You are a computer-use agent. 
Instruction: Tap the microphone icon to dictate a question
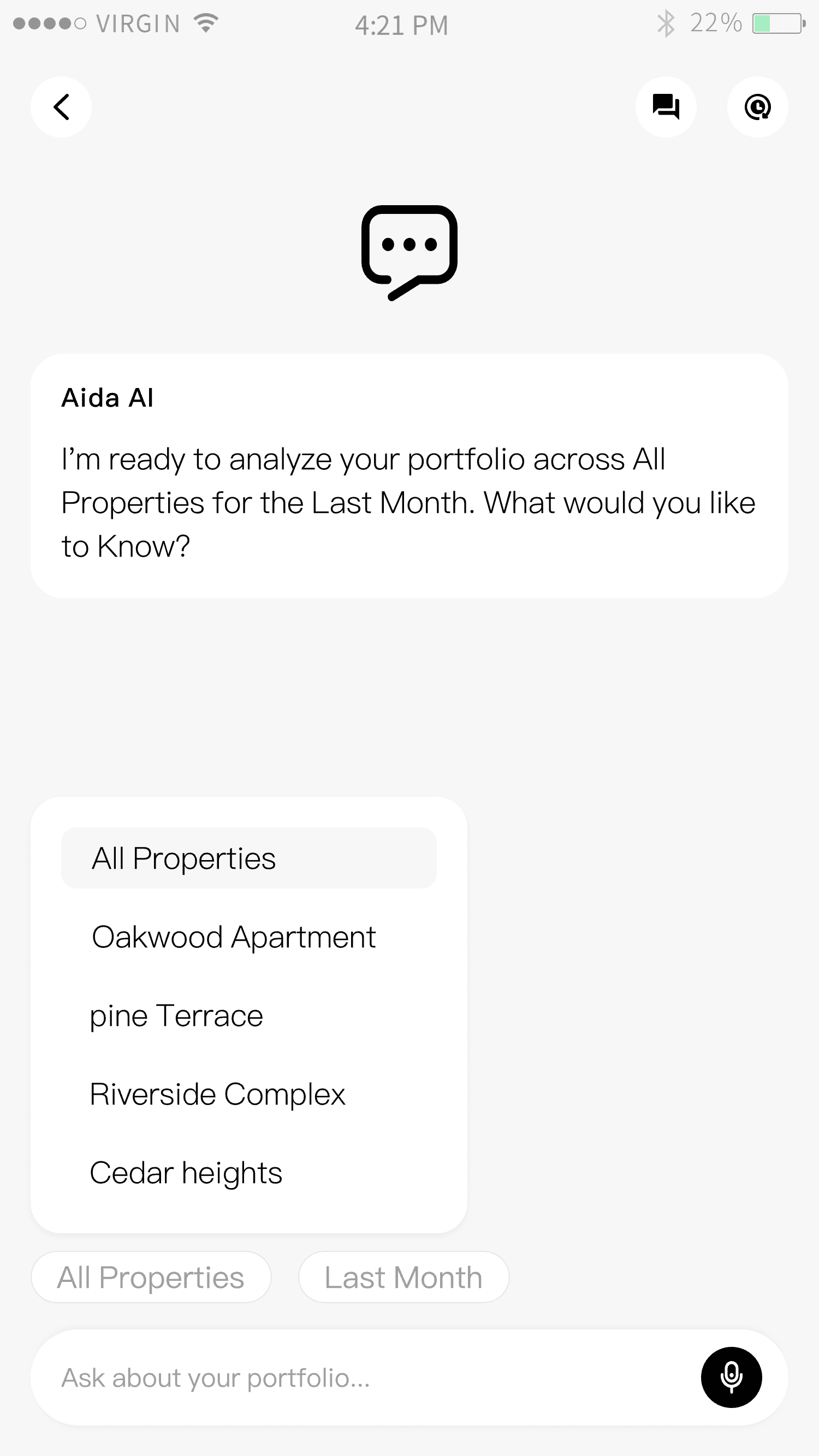point(731,1377)
